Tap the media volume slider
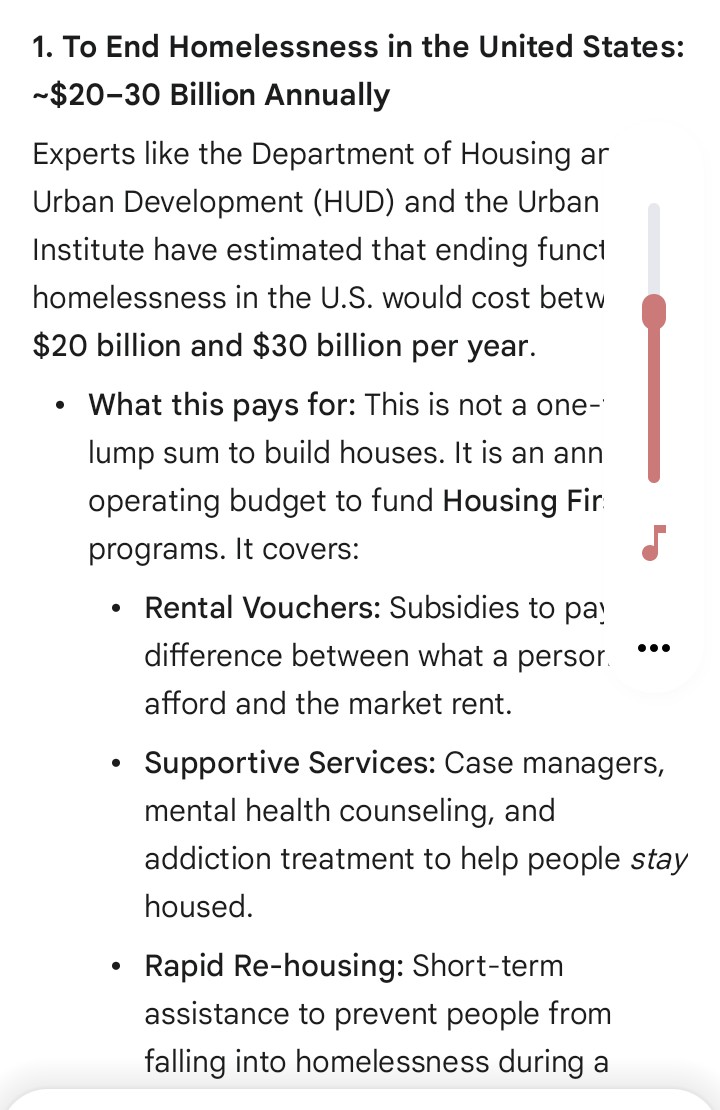 [x=654, y=343]
